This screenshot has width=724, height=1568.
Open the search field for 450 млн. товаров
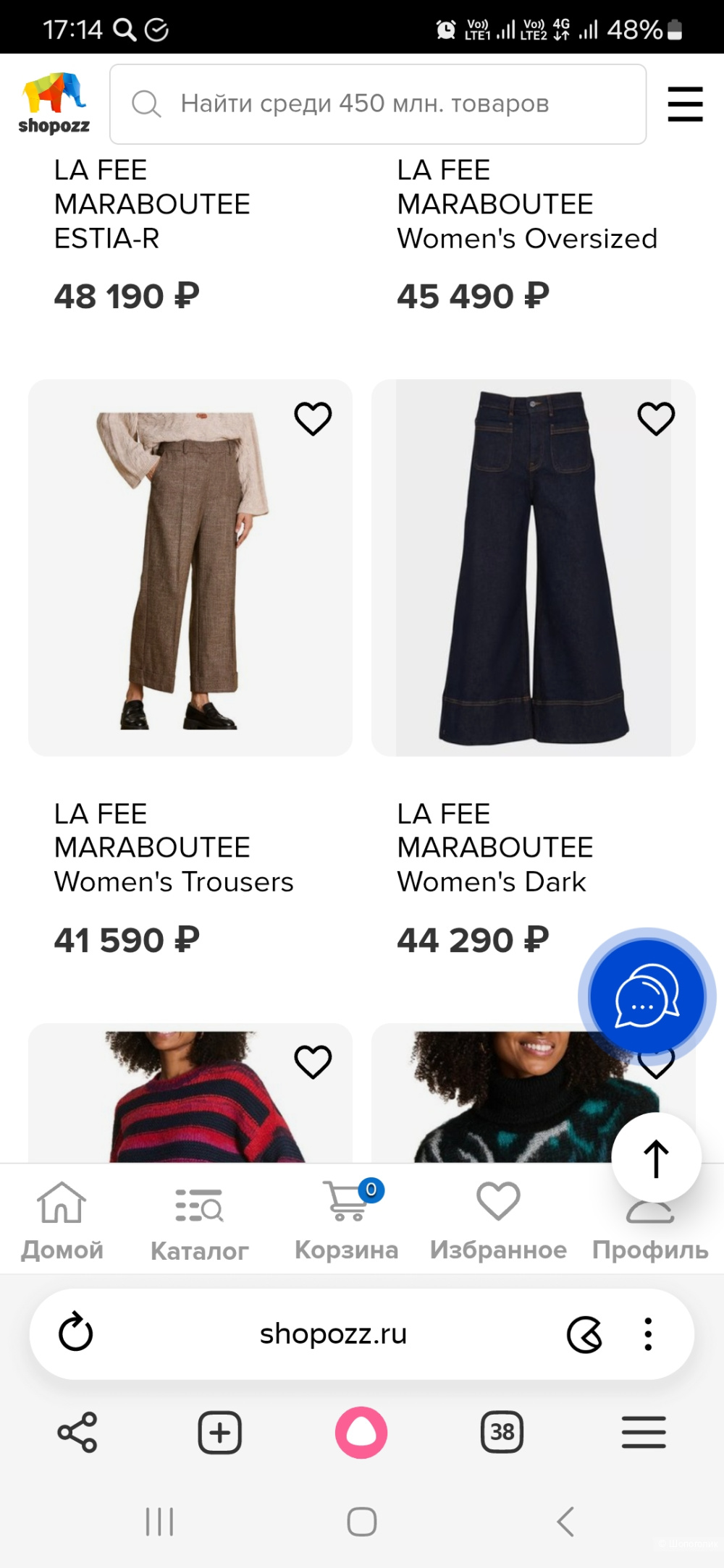tap(376, 104)
